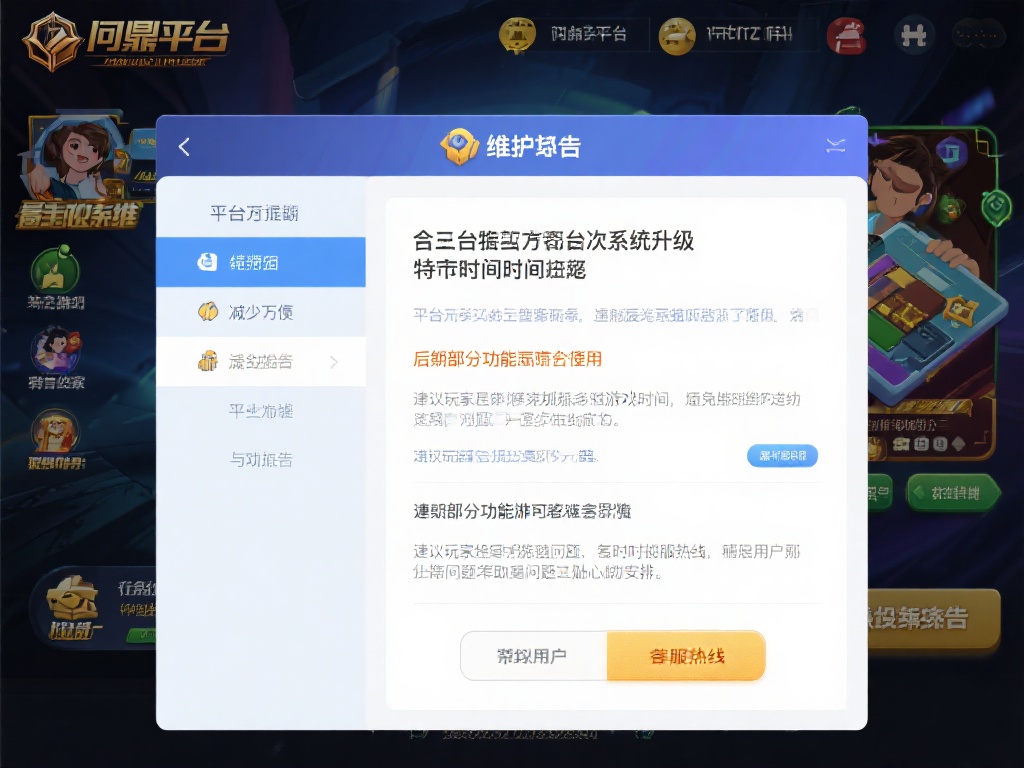Open the sidebar item starting with 平业
This screenshot has width=1024, height=768.
(x=260, y=411)
